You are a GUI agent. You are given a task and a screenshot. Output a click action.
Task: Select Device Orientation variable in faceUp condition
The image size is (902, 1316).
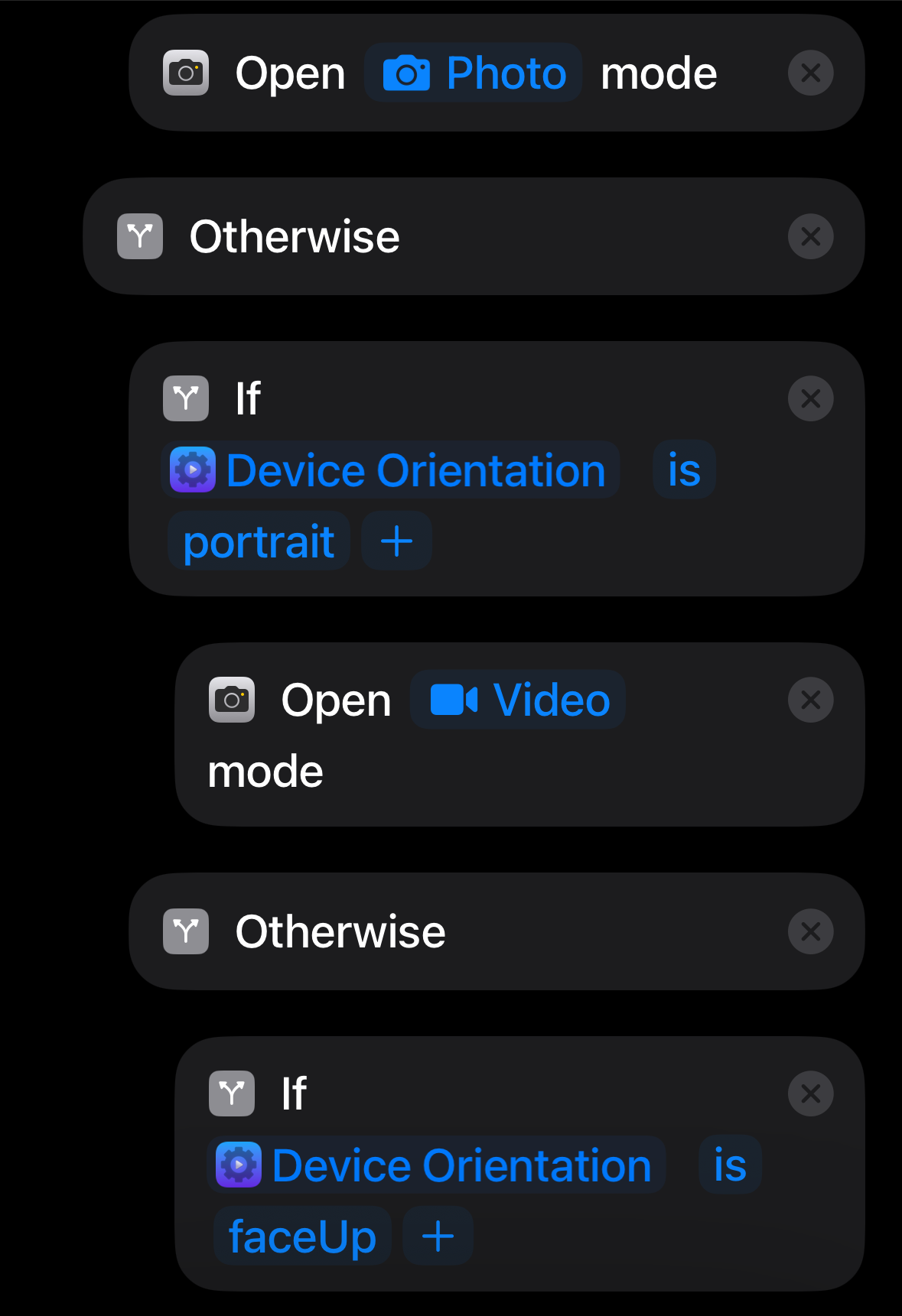pos(437,1165)
